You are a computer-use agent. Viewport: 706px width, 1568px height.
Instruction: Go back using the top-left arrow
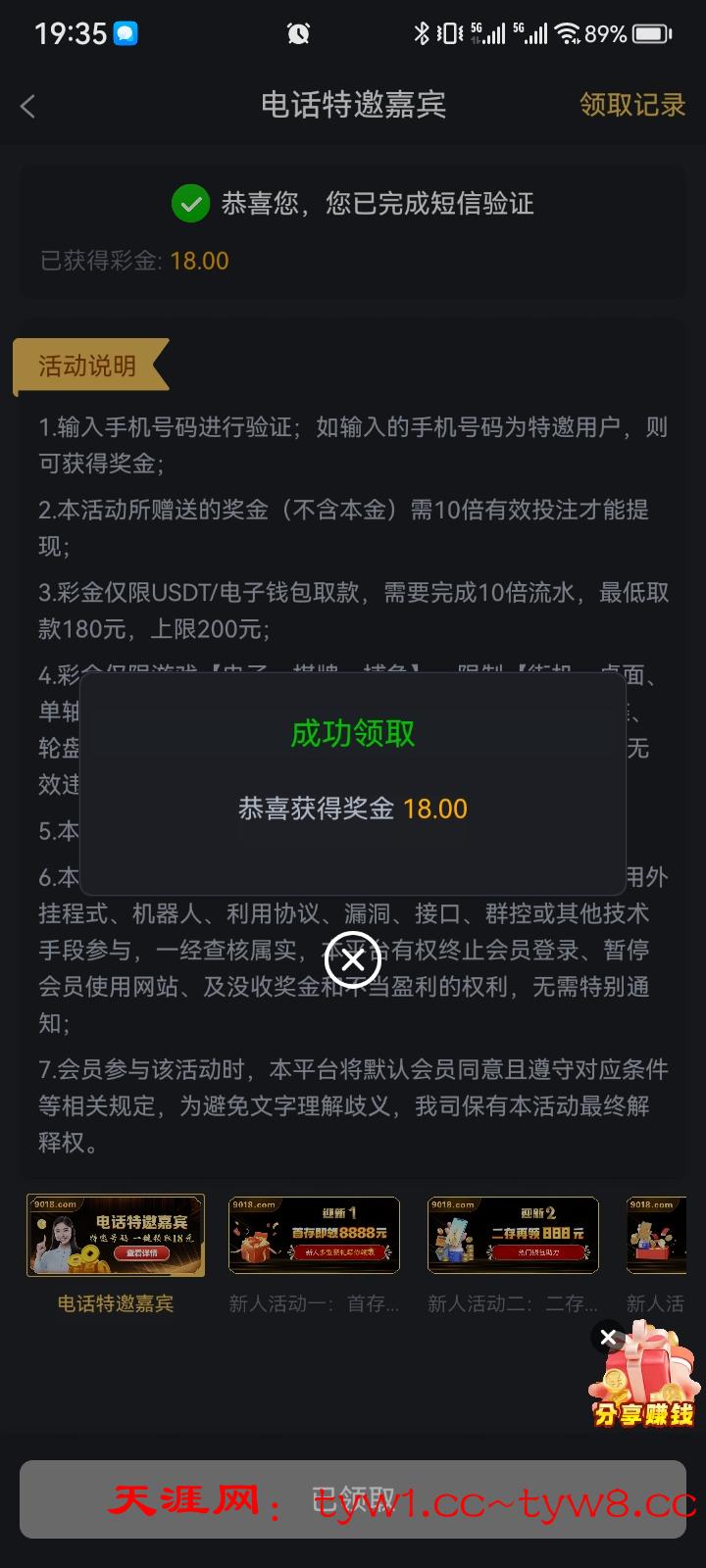28,106
